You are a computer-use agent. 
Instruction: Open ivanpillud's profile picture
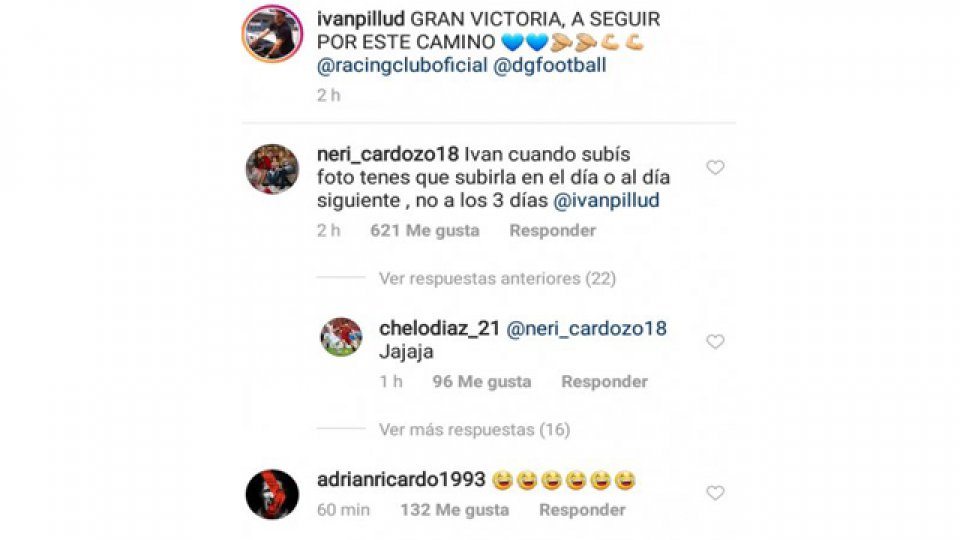click(x=272, y=35)
